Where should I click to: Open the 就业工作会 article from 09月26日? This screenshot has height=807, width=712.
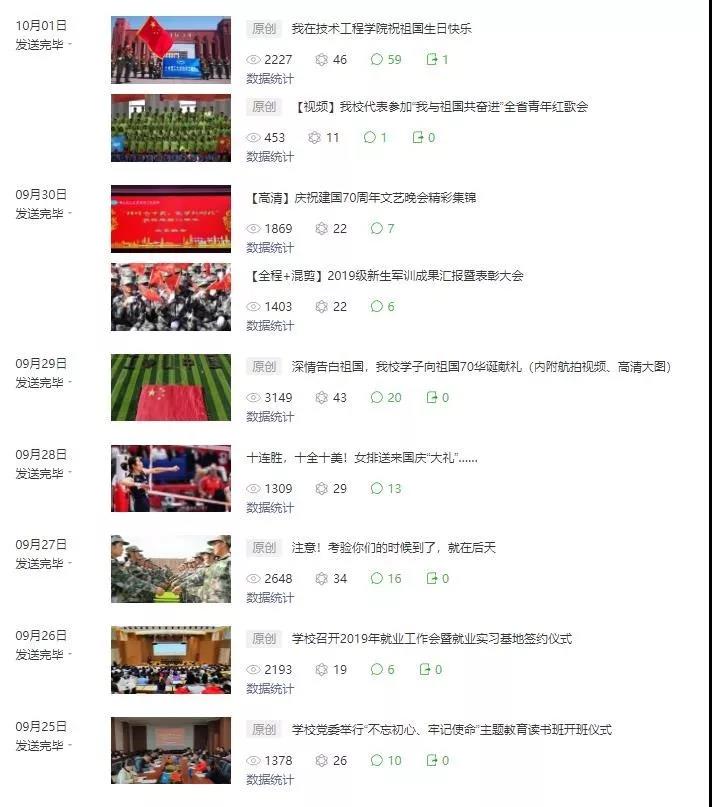pyautogui.click(x=431, y=639)
